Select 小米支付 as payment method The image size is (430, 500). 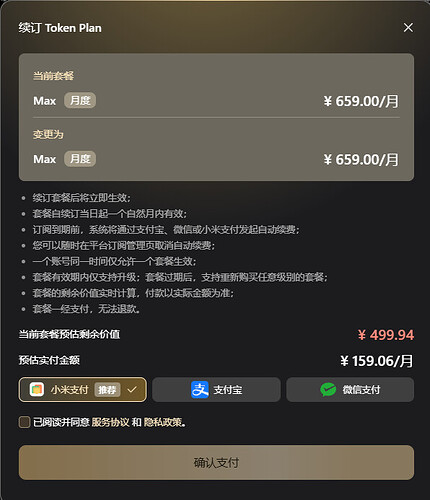point(83,389)
